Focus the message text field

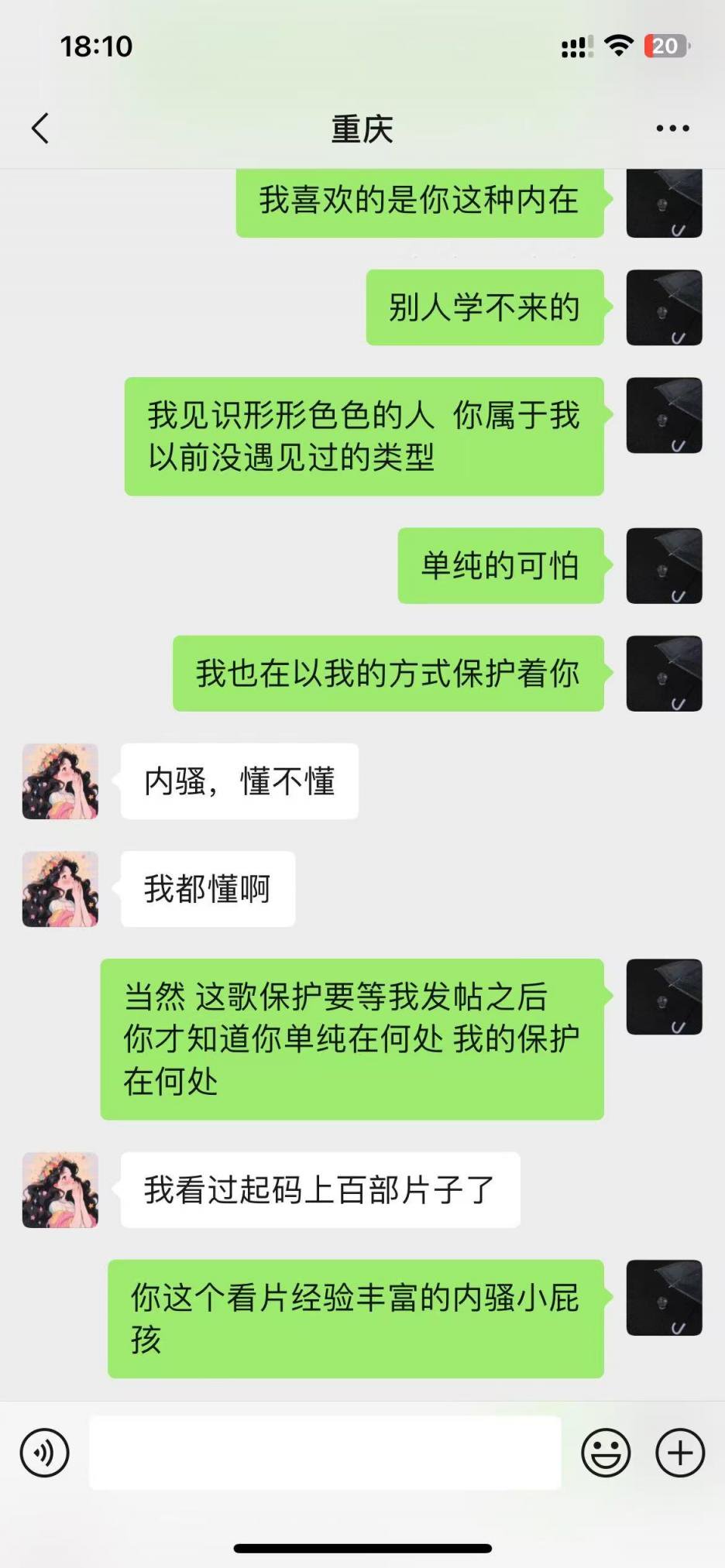325,1453
